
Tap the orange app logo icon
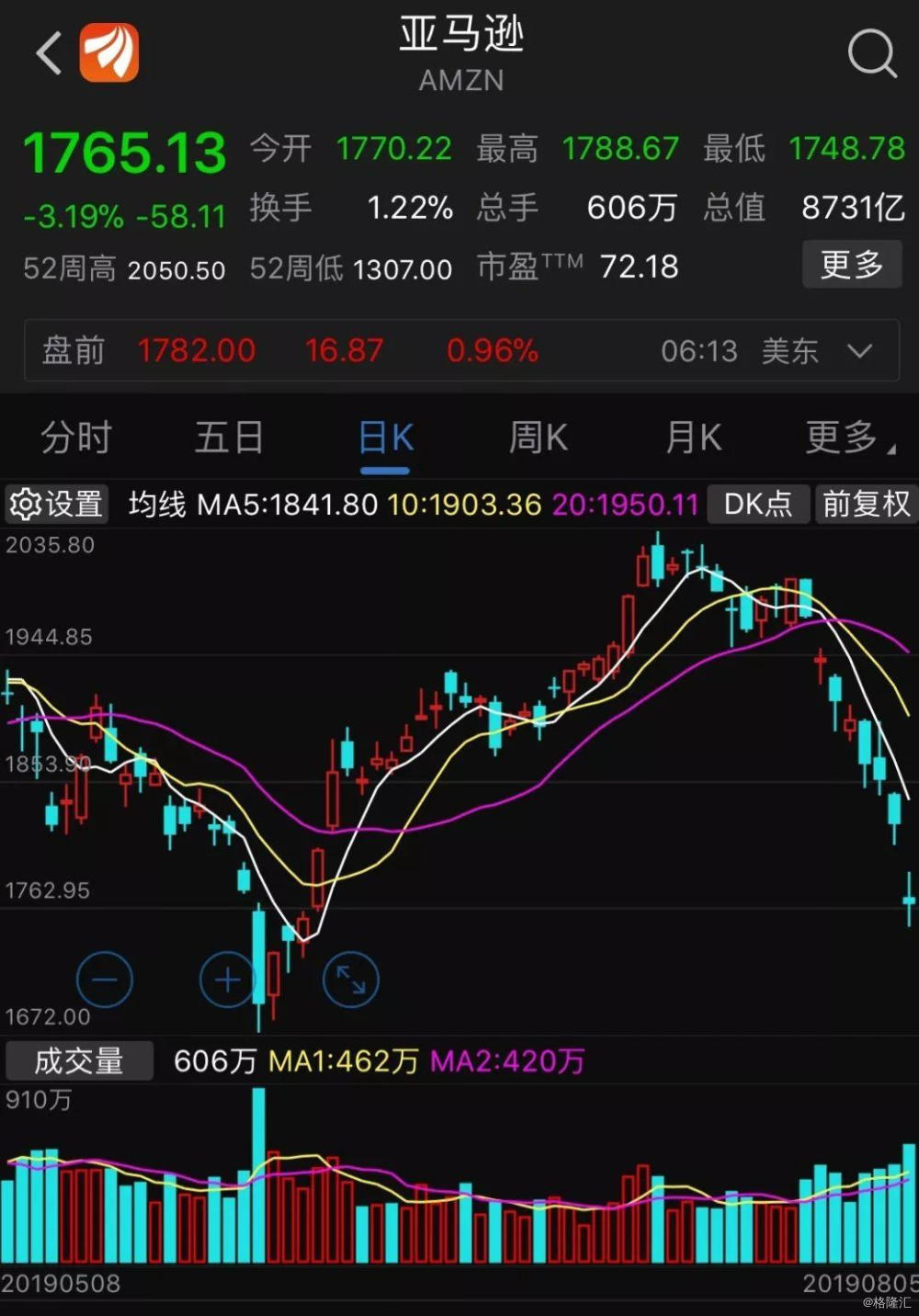coord(109,52)
